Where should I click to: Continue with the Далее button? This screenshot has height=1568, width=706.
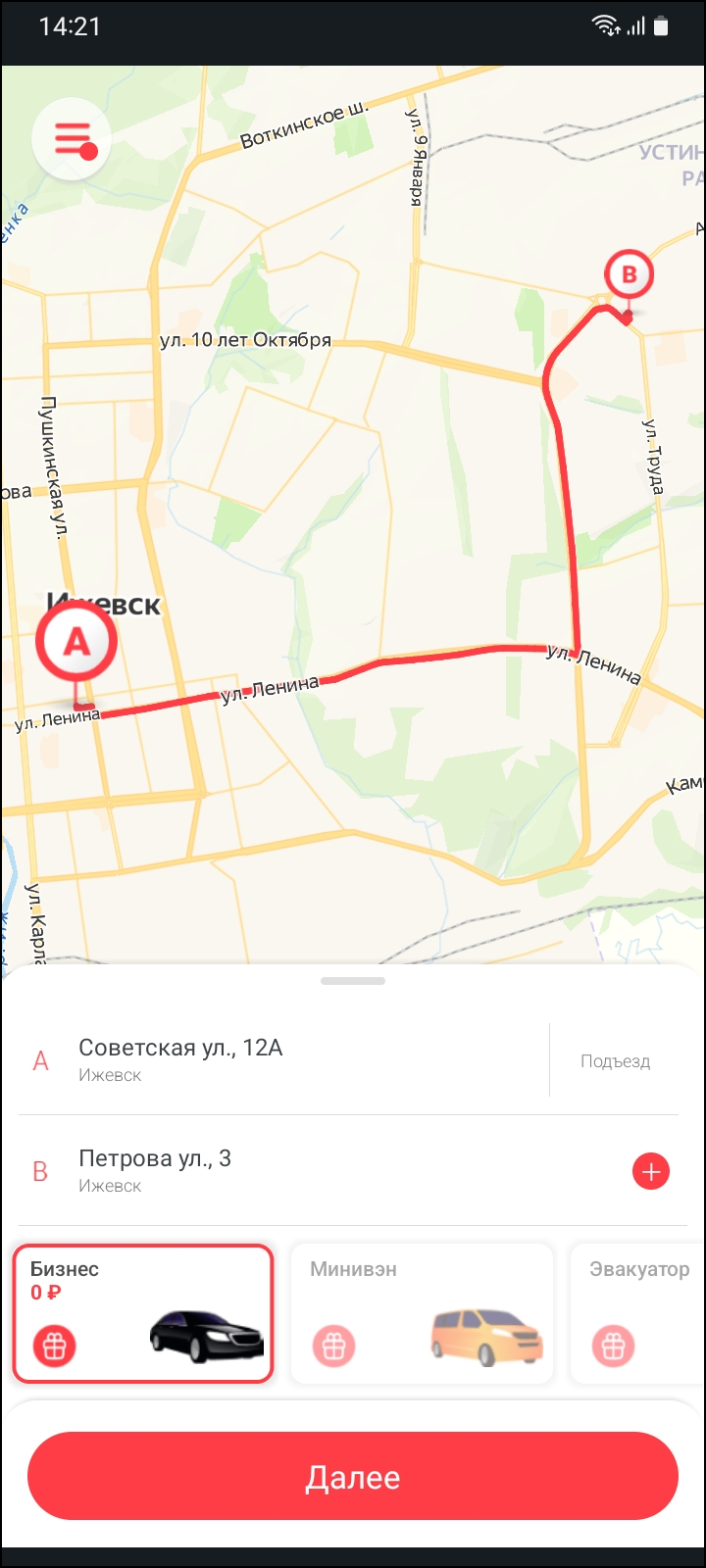pos(353,1478)
